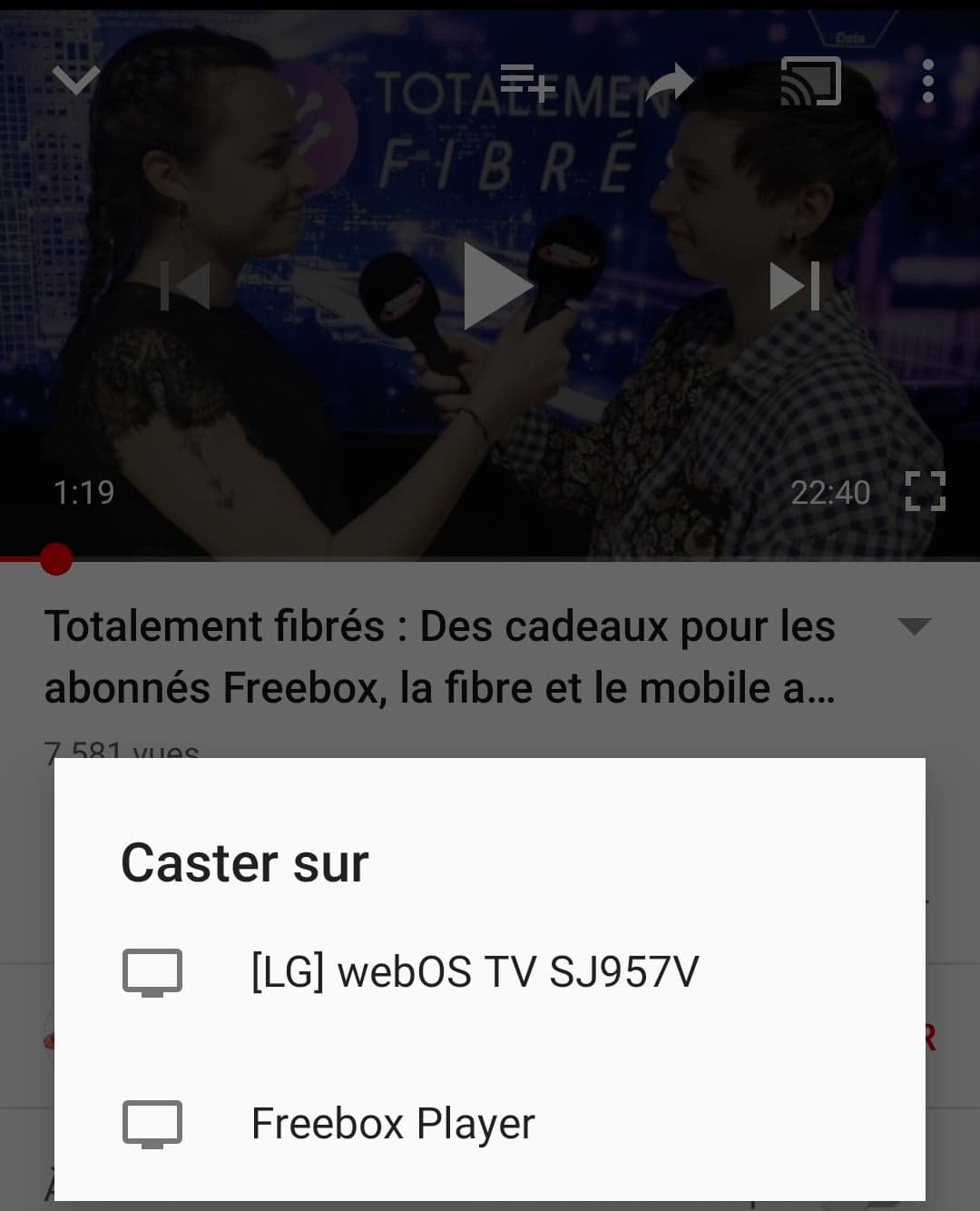The height and width of the screenshot is (1211, 980).
Task: Open the video overflow menu
Action: click(x=927, y=82)
